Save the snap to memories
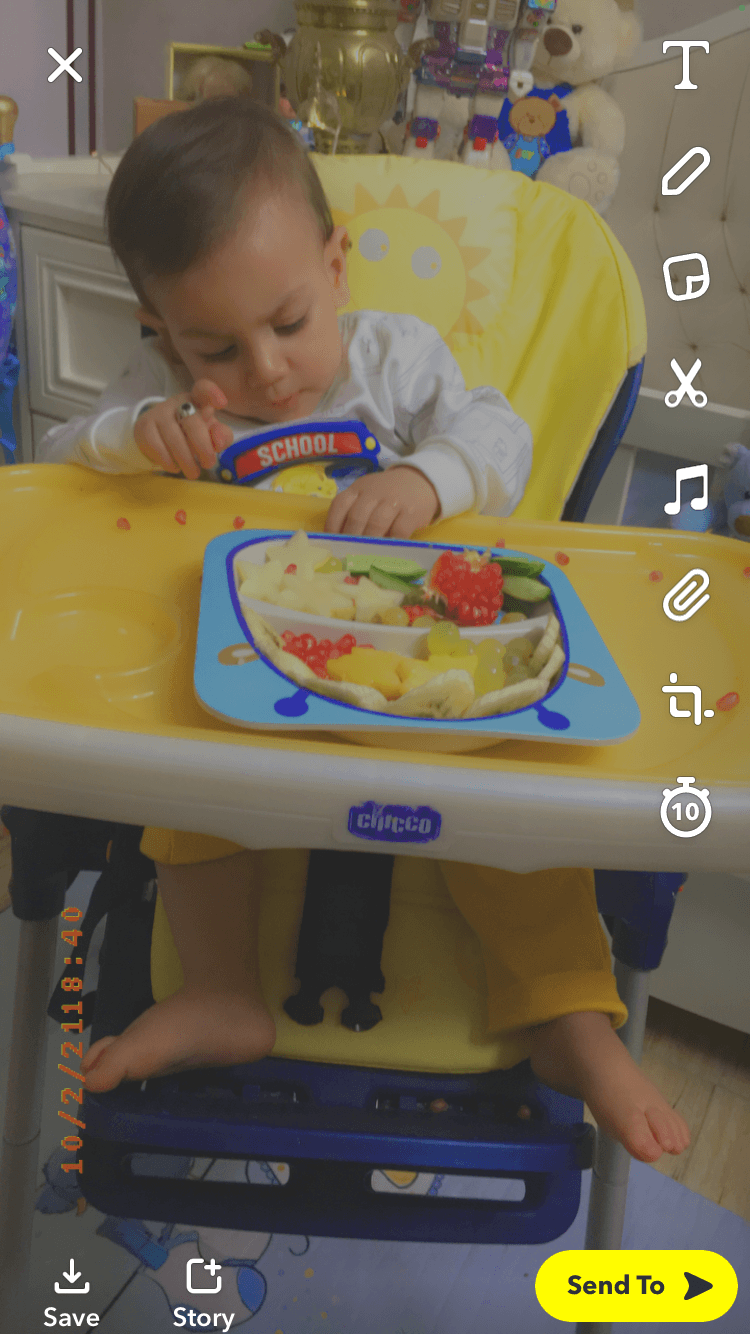This screenshot has height=1334, width=750. [x=71, y=1293]
